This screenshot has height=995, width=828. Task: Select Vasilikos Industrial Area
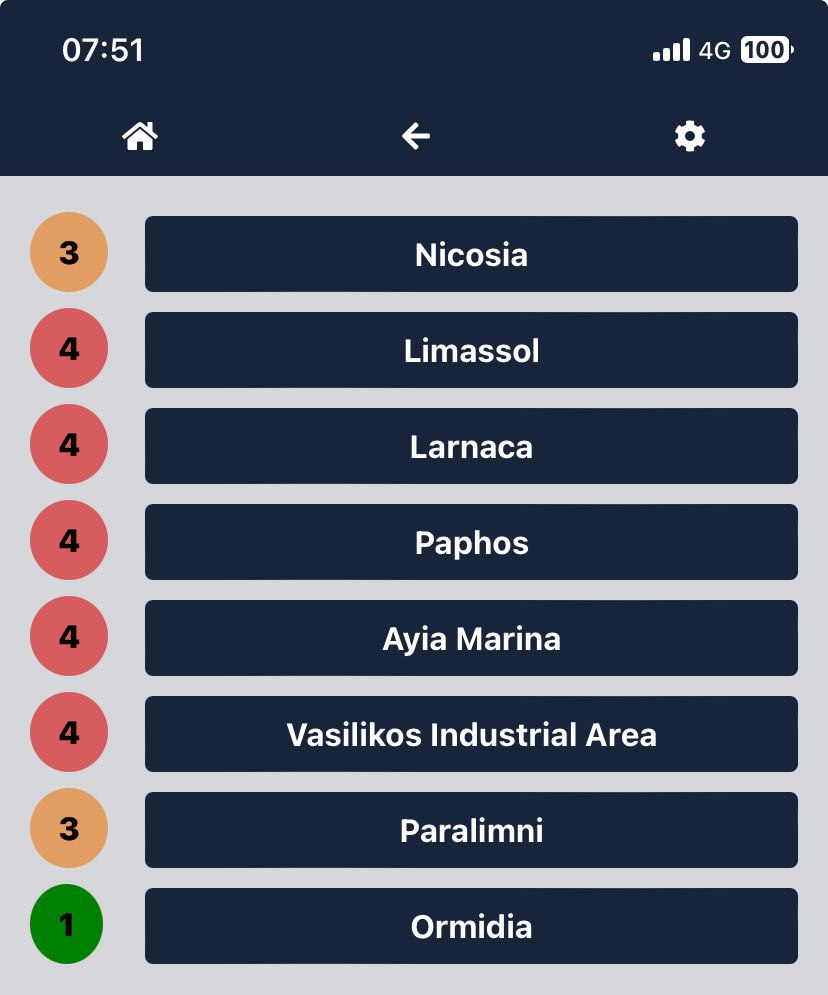471,734
